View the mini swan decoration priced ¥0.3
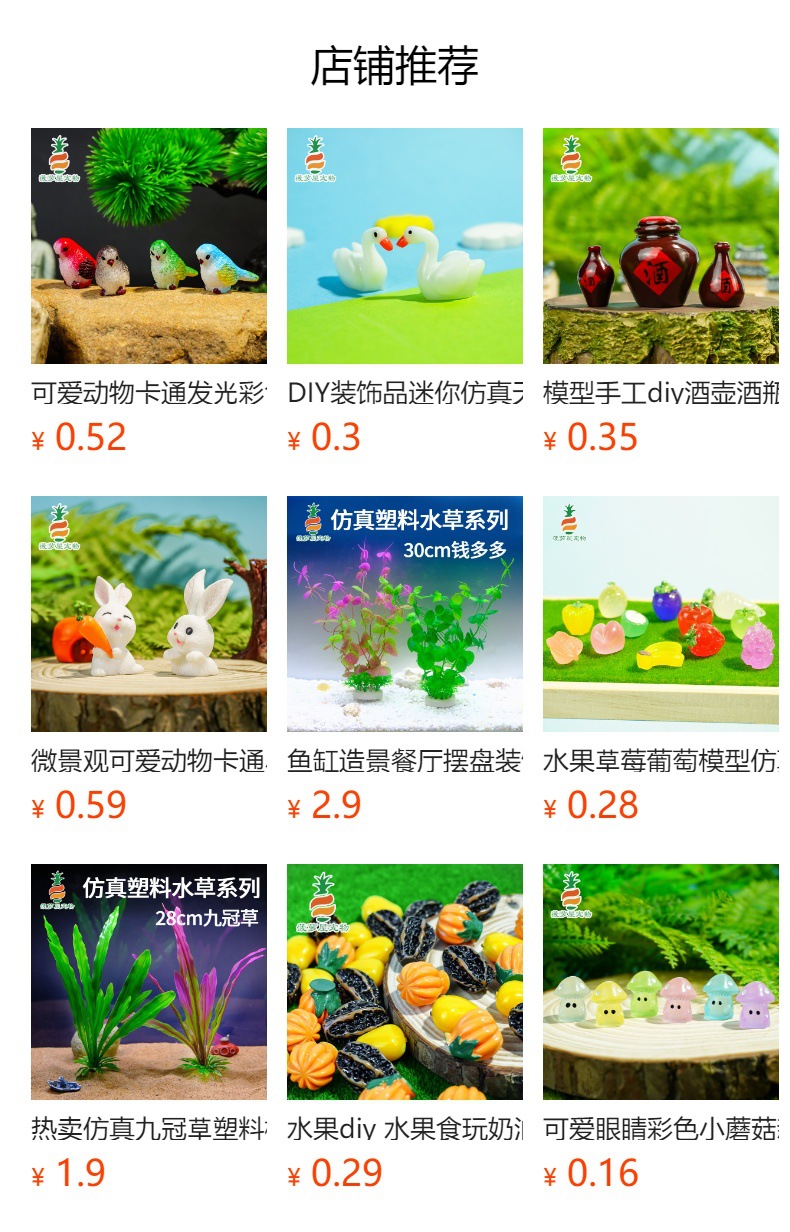This screenshot has width=790, height=1232. [x=405, y=246]
